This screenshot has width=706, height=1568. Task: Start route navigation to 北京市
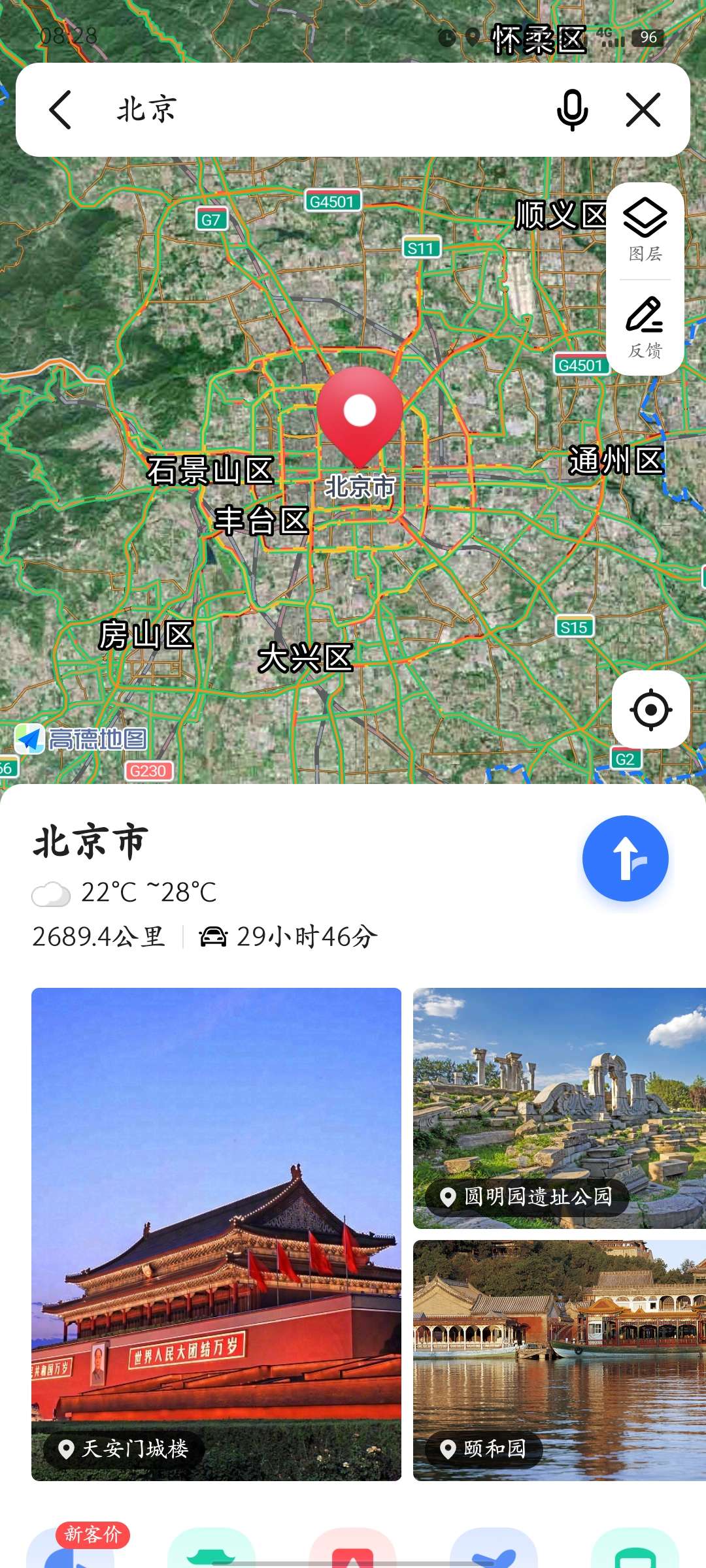(625, 858)
